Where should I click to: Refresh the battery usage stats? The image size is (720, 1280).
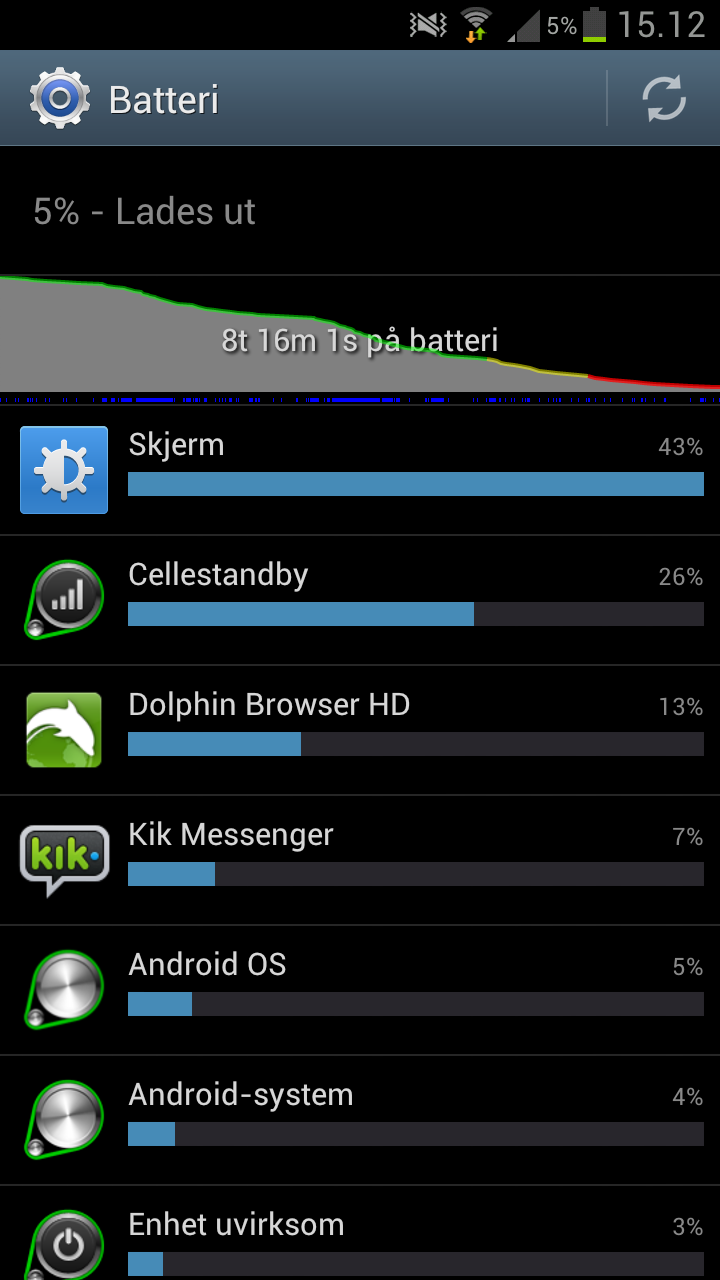[x=663, y=99]
